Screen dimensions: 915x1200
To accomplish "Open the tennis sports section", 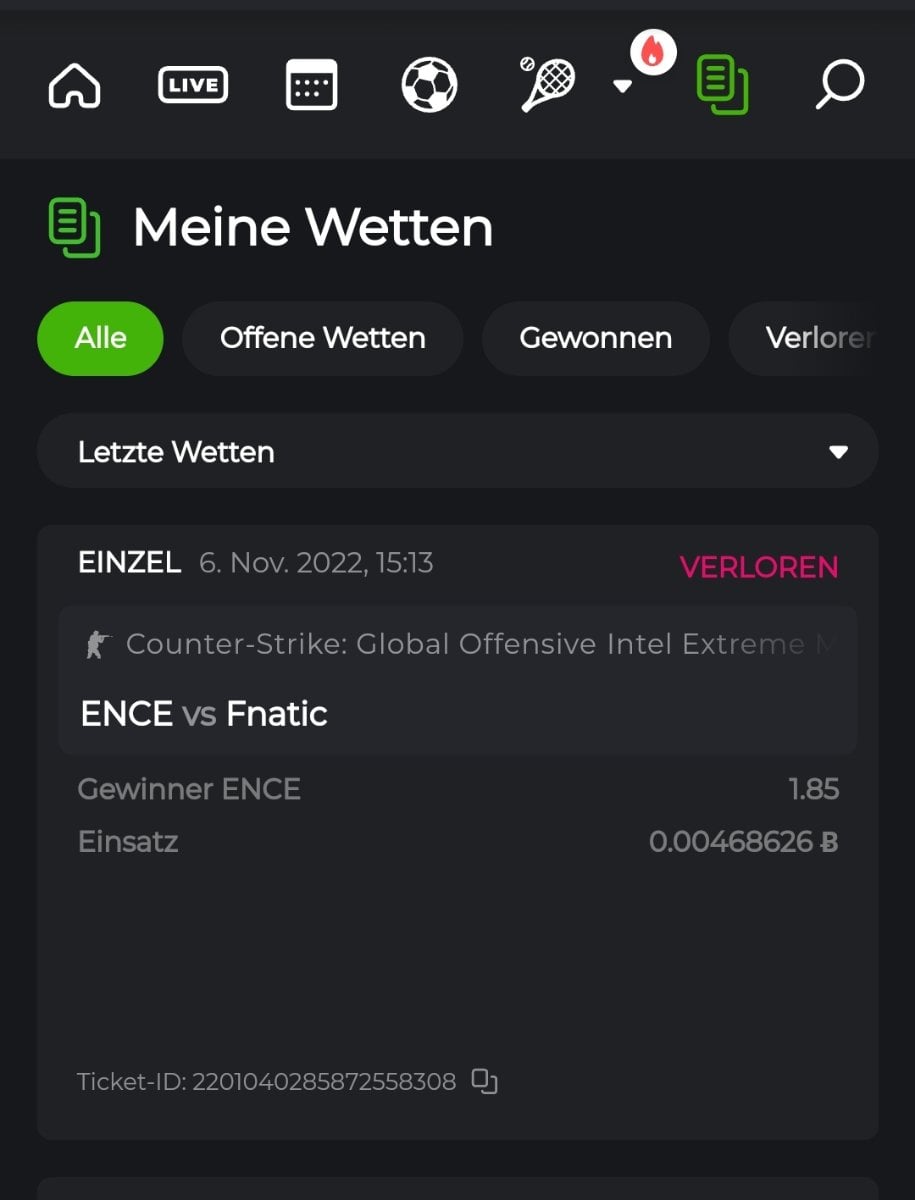I will 548,85.
